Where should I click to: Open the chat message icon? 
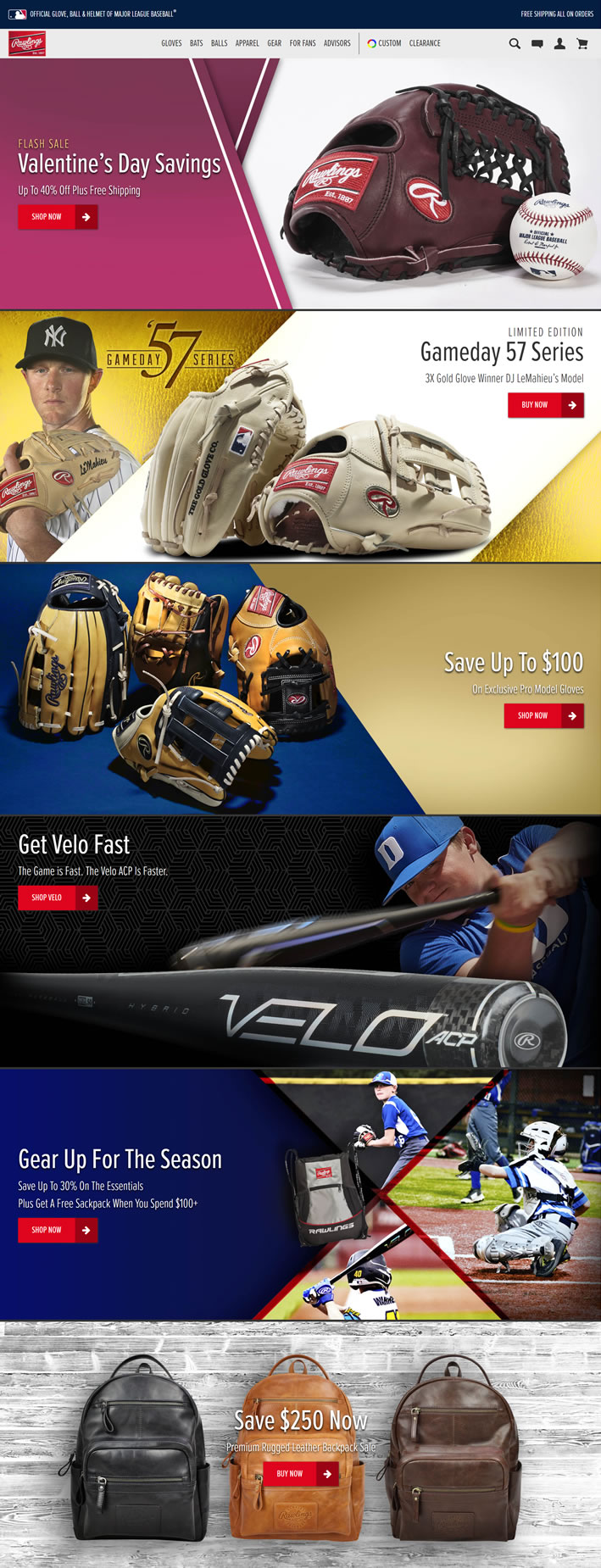[537, 43]
